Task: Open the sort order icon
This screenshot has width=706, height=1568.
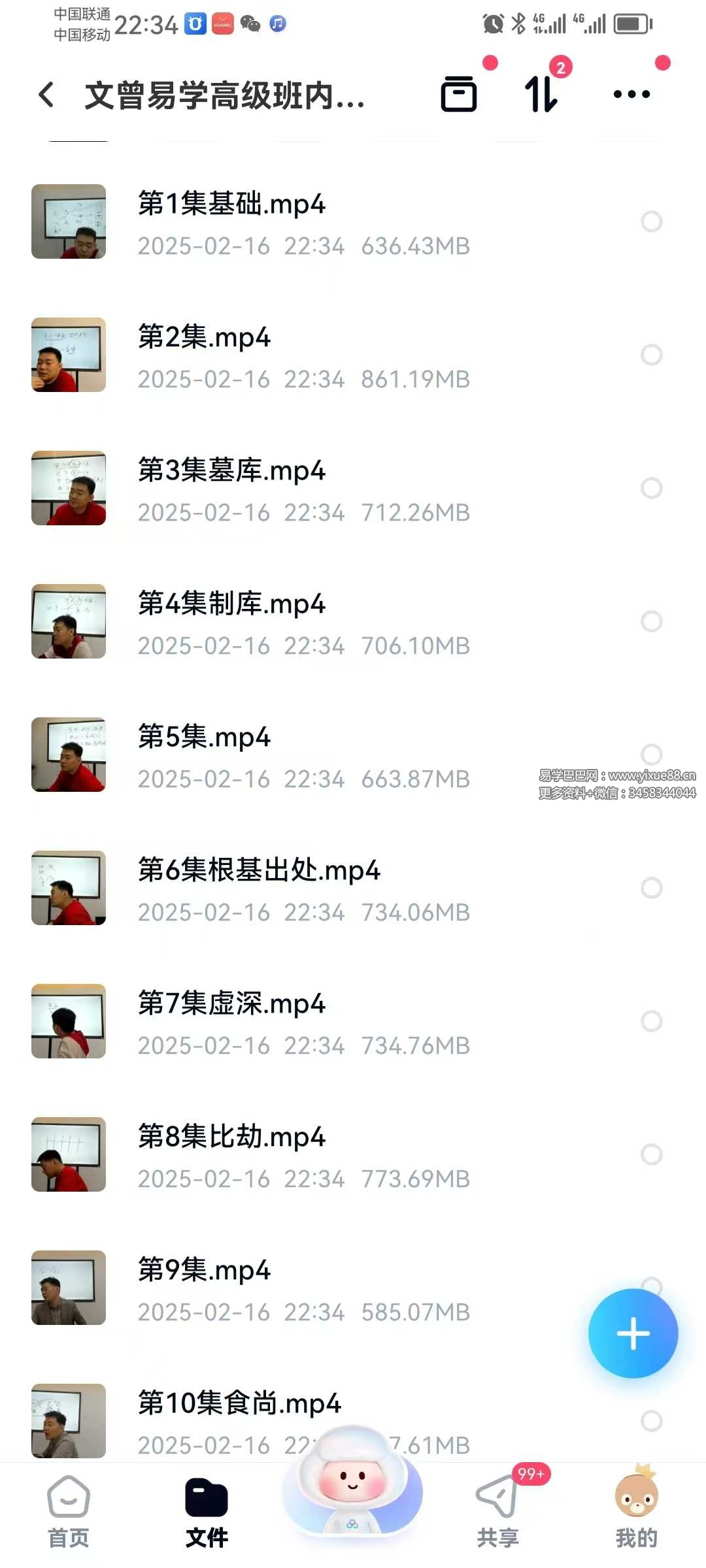Action: (x=541, y=94)
